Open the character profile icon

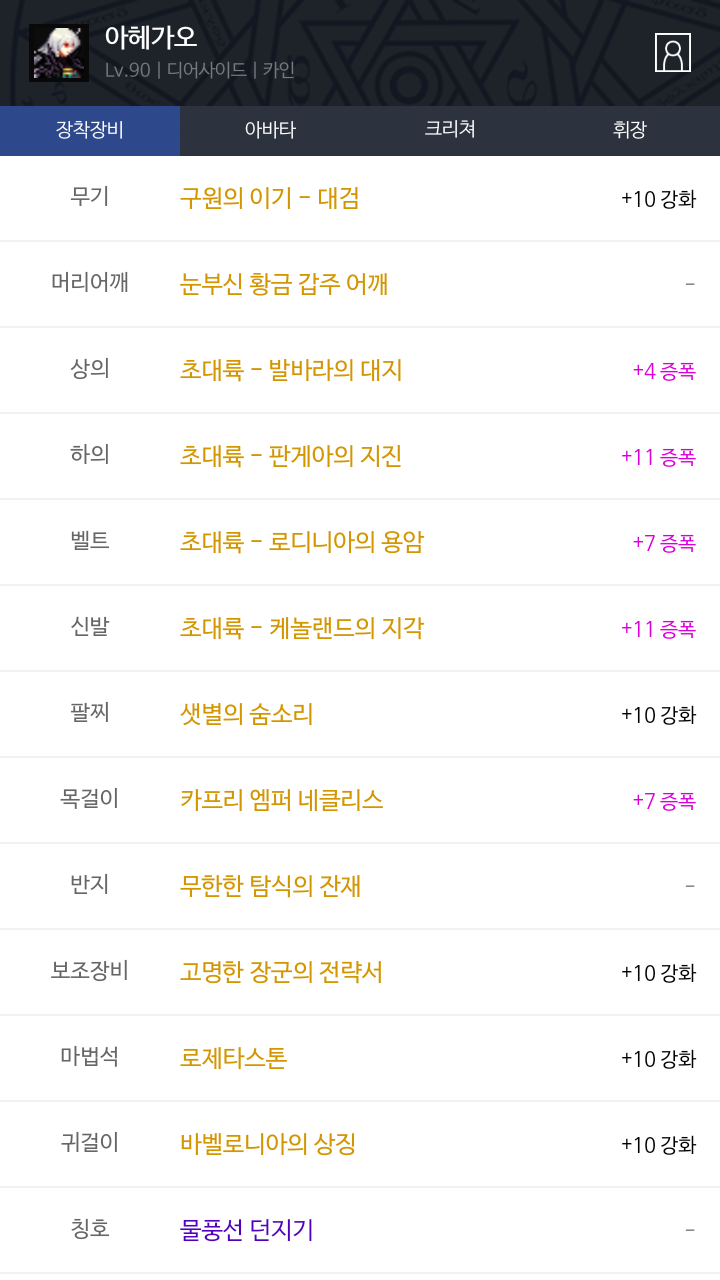pyautogui.click(x=673, y=52)
